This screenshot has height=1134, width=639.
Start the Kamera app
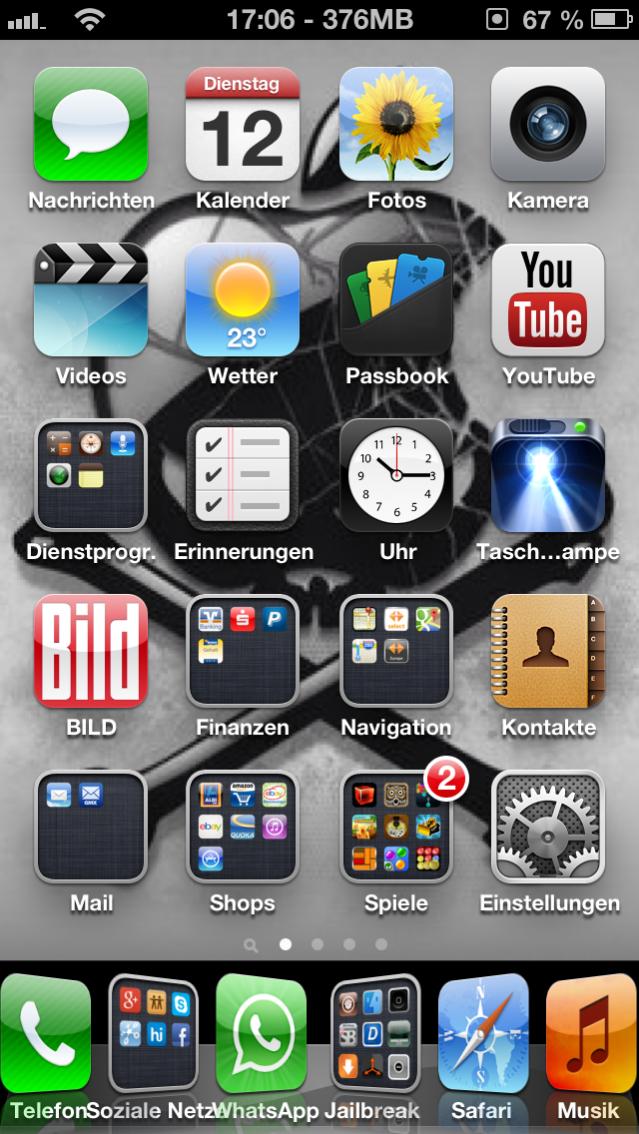[x=547, y=124]
